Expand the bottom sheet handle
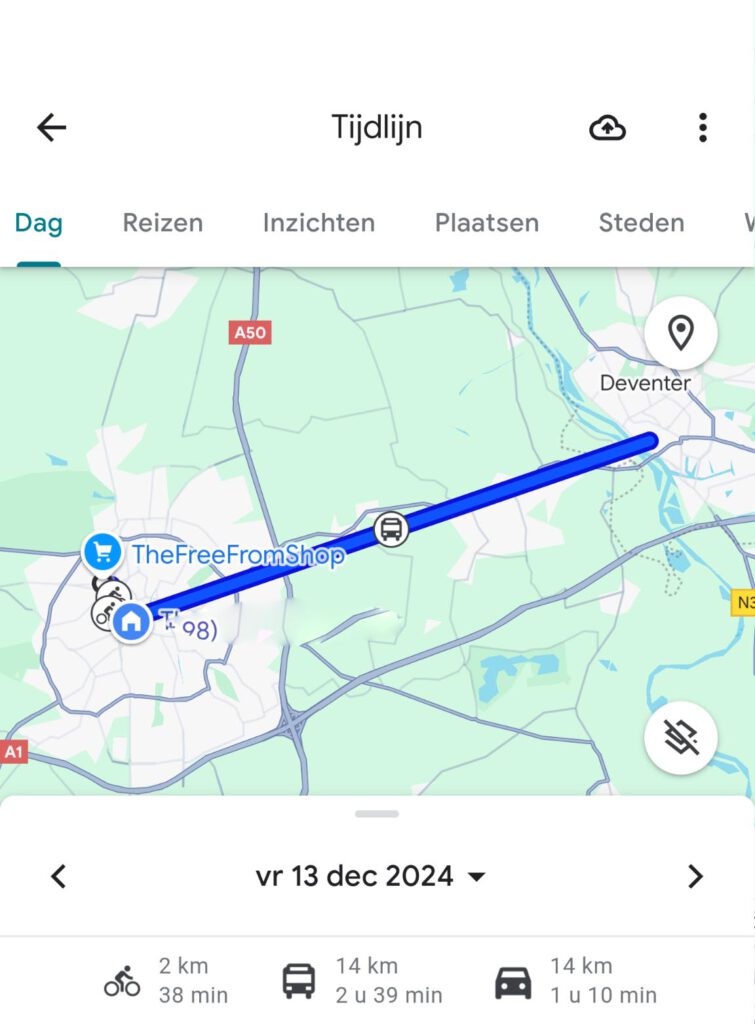Image resolution: width=755 pixels, height=1024 pixels. (x=377, y=814)
